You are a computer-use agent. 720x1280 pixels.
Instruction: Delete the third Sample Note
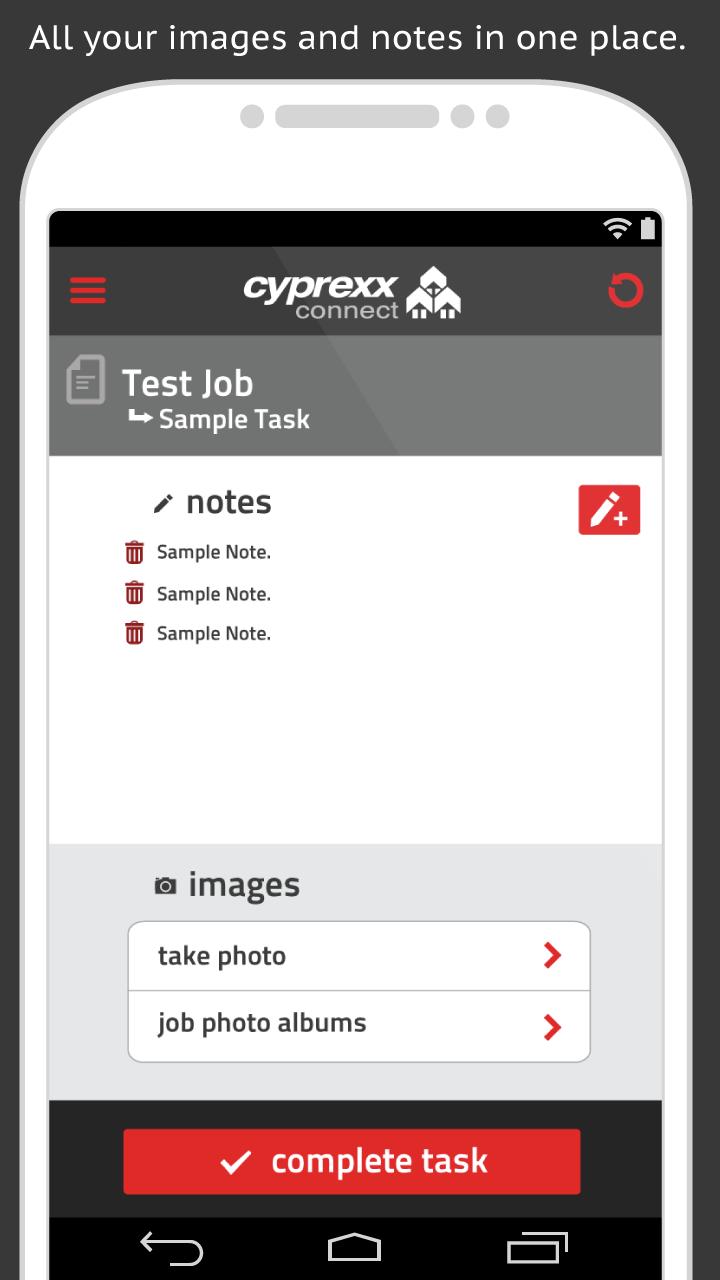pos(133,632)
